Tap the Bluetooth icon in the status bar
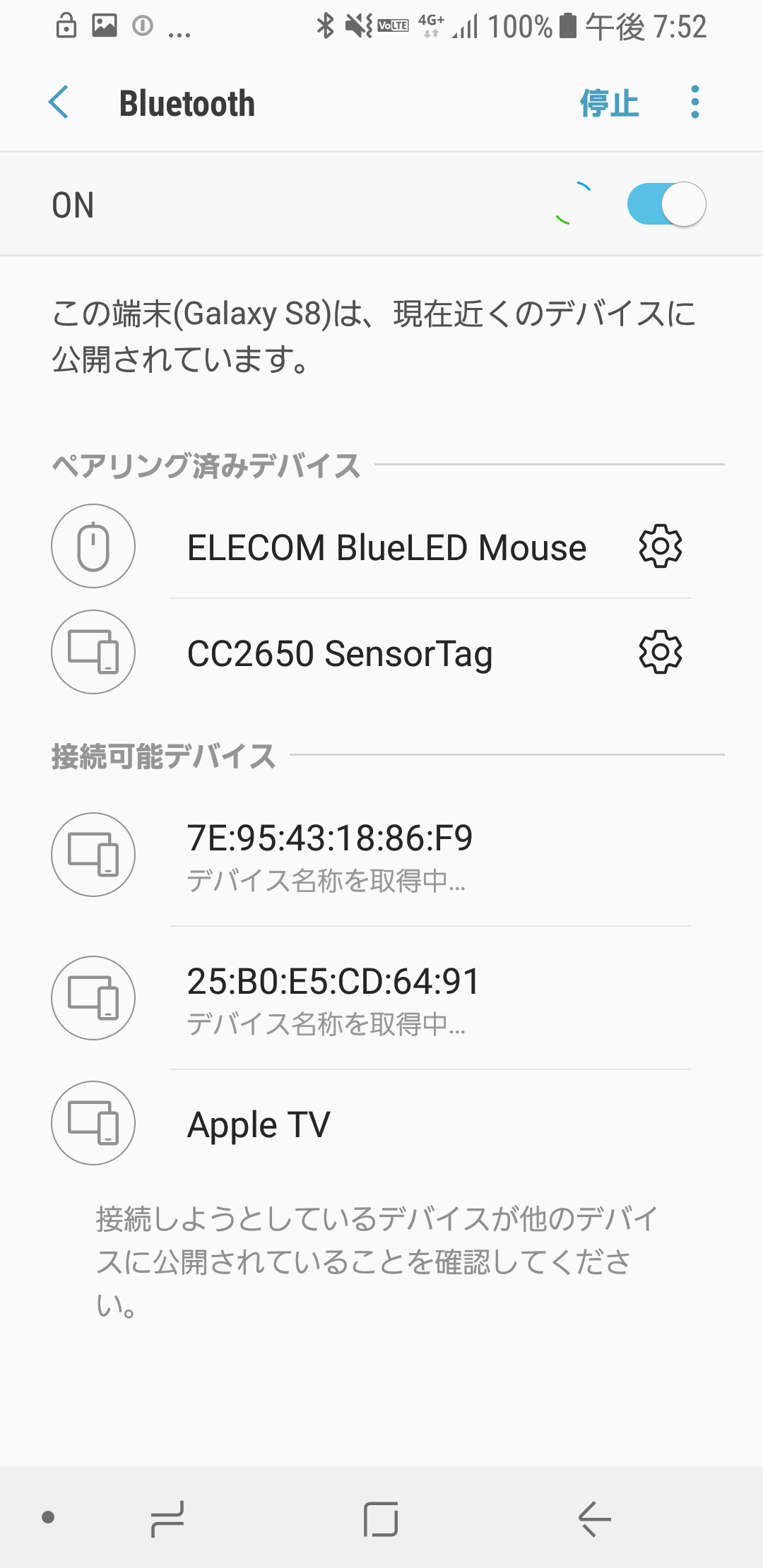The image size is (763, 1568). (325, 25)
